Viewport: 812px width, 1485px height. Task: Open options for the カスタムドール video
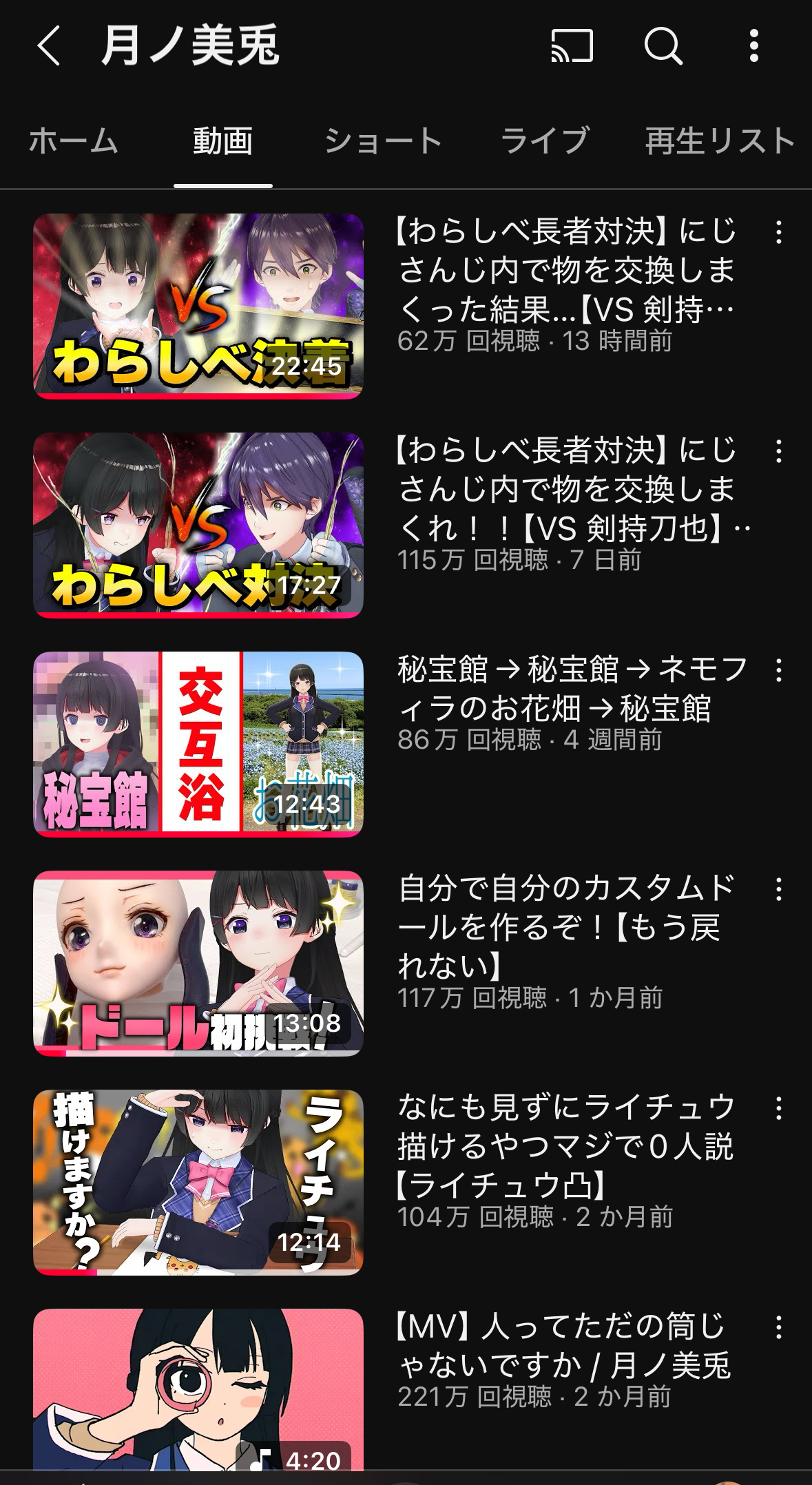779,889
